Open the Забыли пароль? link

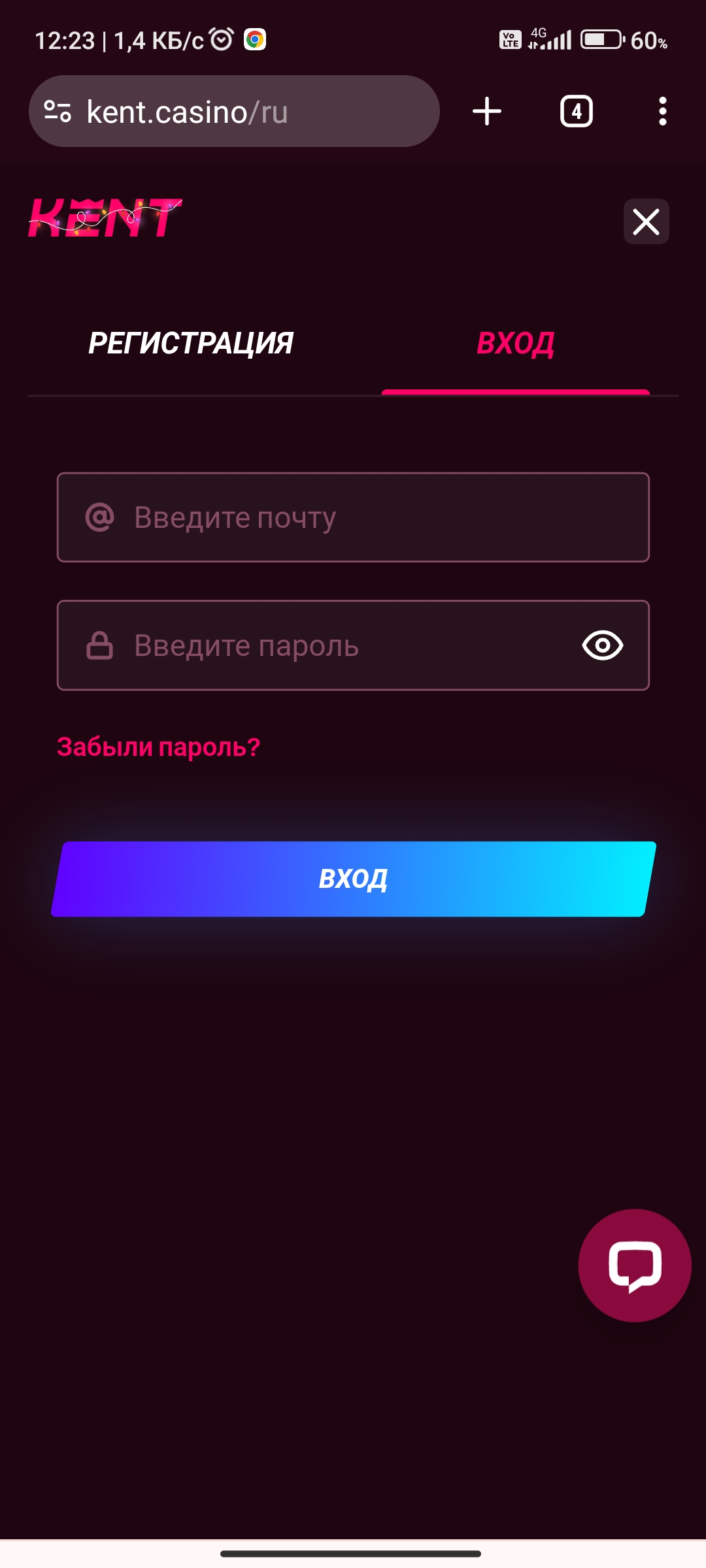159,747
